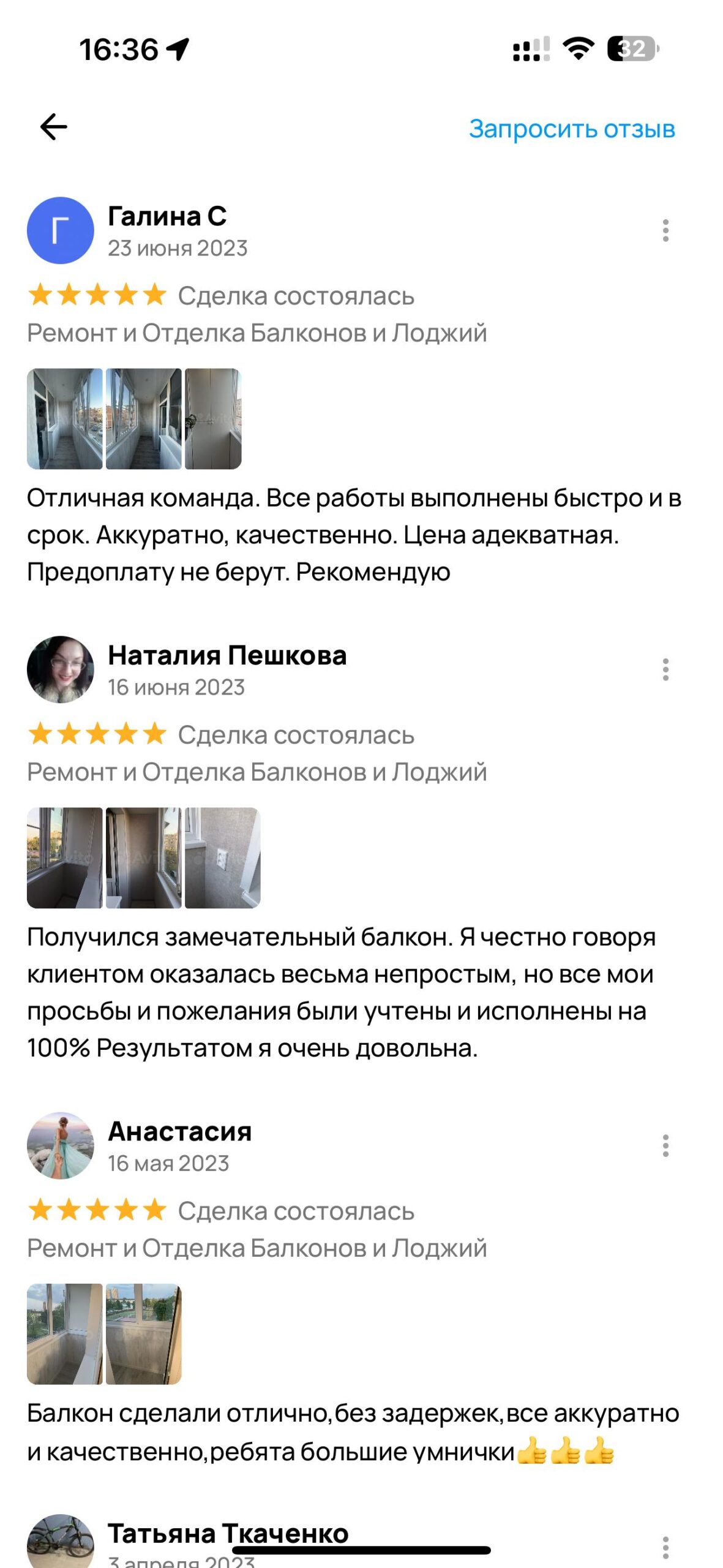Open the options menu for Галина С review
This screenshot has height=1568, width=723.
pos(667,230)
